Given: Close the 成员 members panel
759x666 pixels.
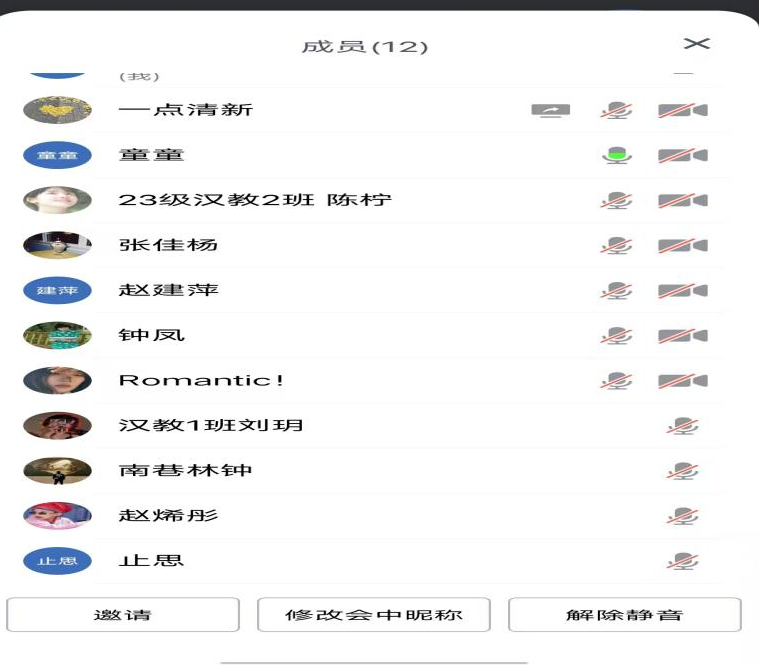Looking at the screenshot, I should tap(696, 44).
